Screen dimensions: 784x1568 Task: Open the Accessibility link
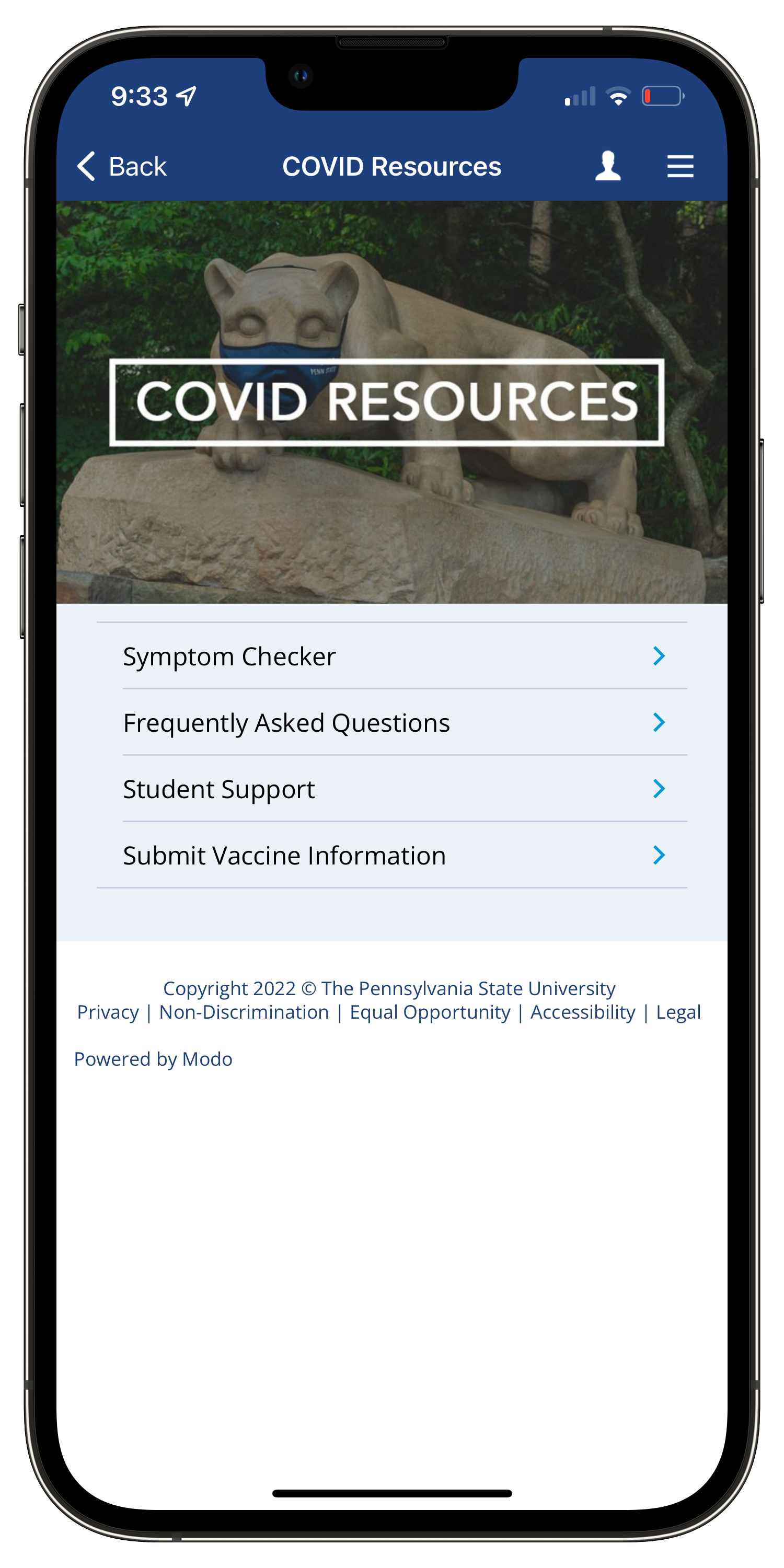[583, 1012]
